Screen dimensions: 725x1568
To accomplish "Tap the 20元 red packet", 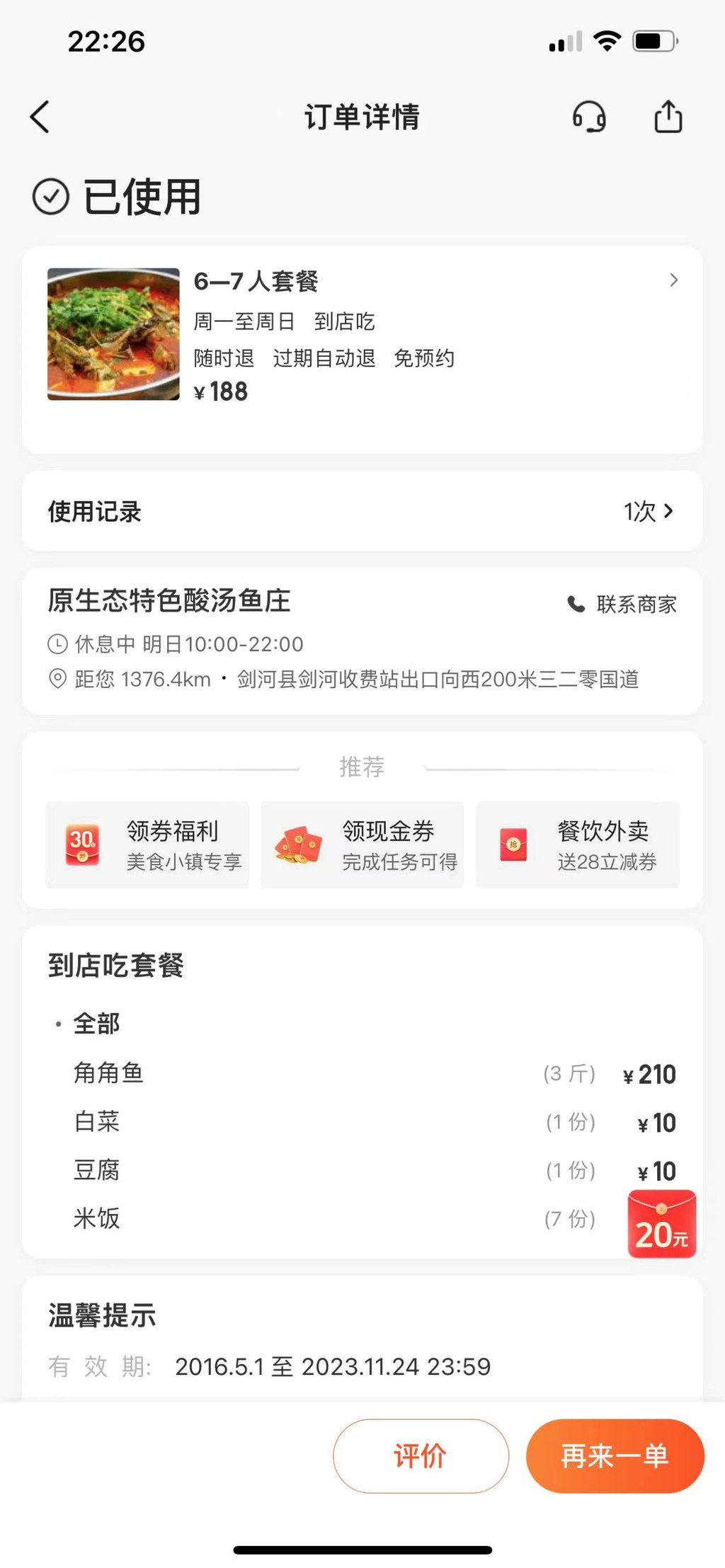I will 662,1224.
